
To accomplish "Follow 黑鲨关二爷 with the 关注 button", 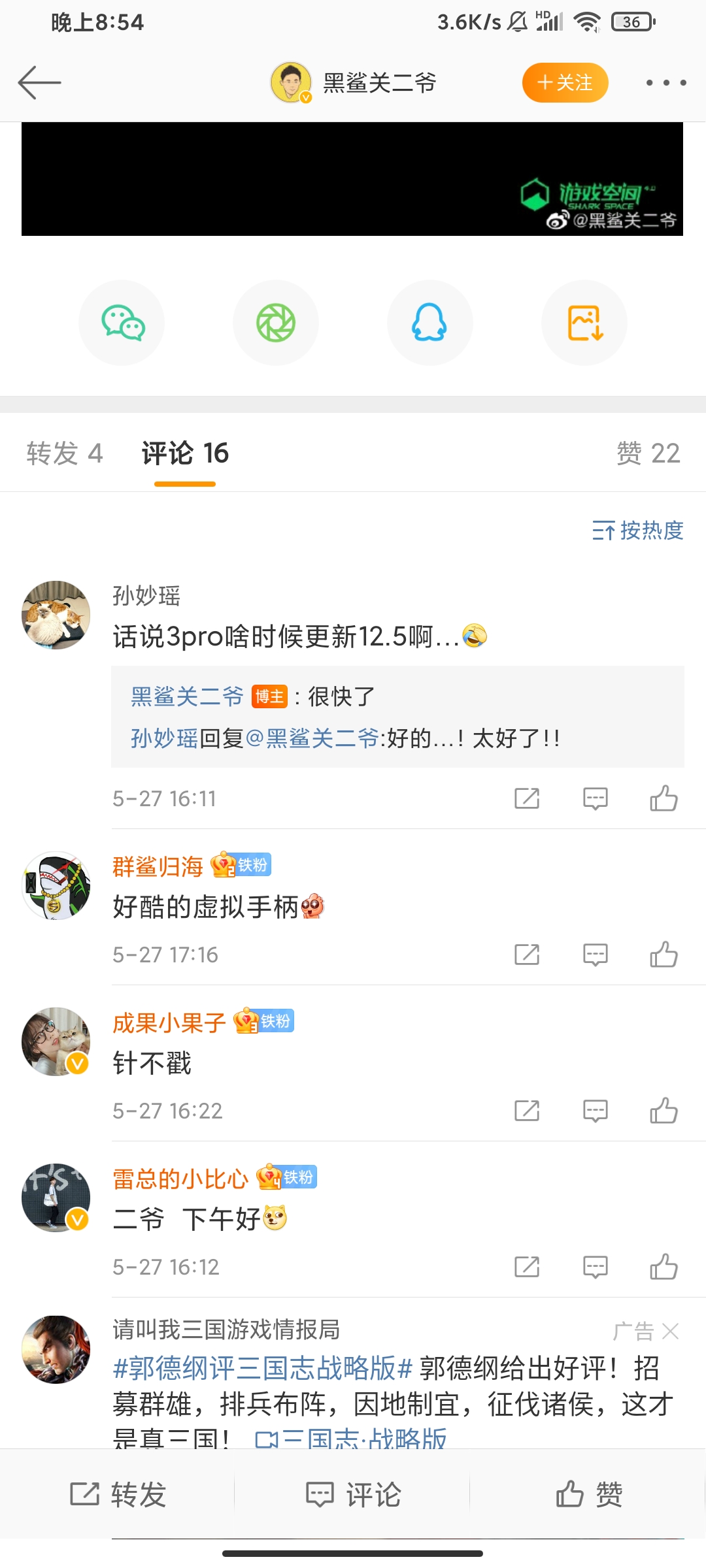I will [565, 83].
